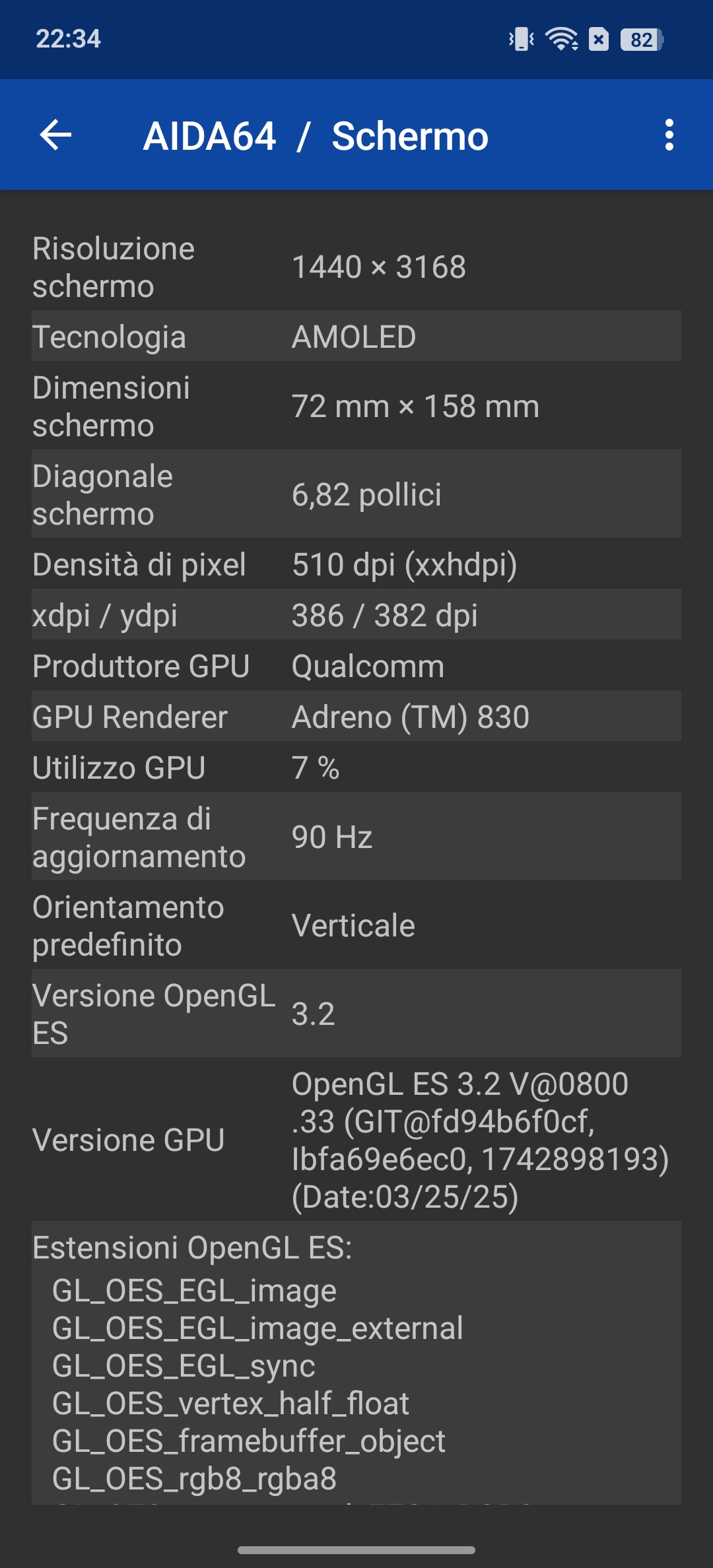The image size is (713, 1568).
Task: Go back from the Schermo page
Action: click(55, 135)
